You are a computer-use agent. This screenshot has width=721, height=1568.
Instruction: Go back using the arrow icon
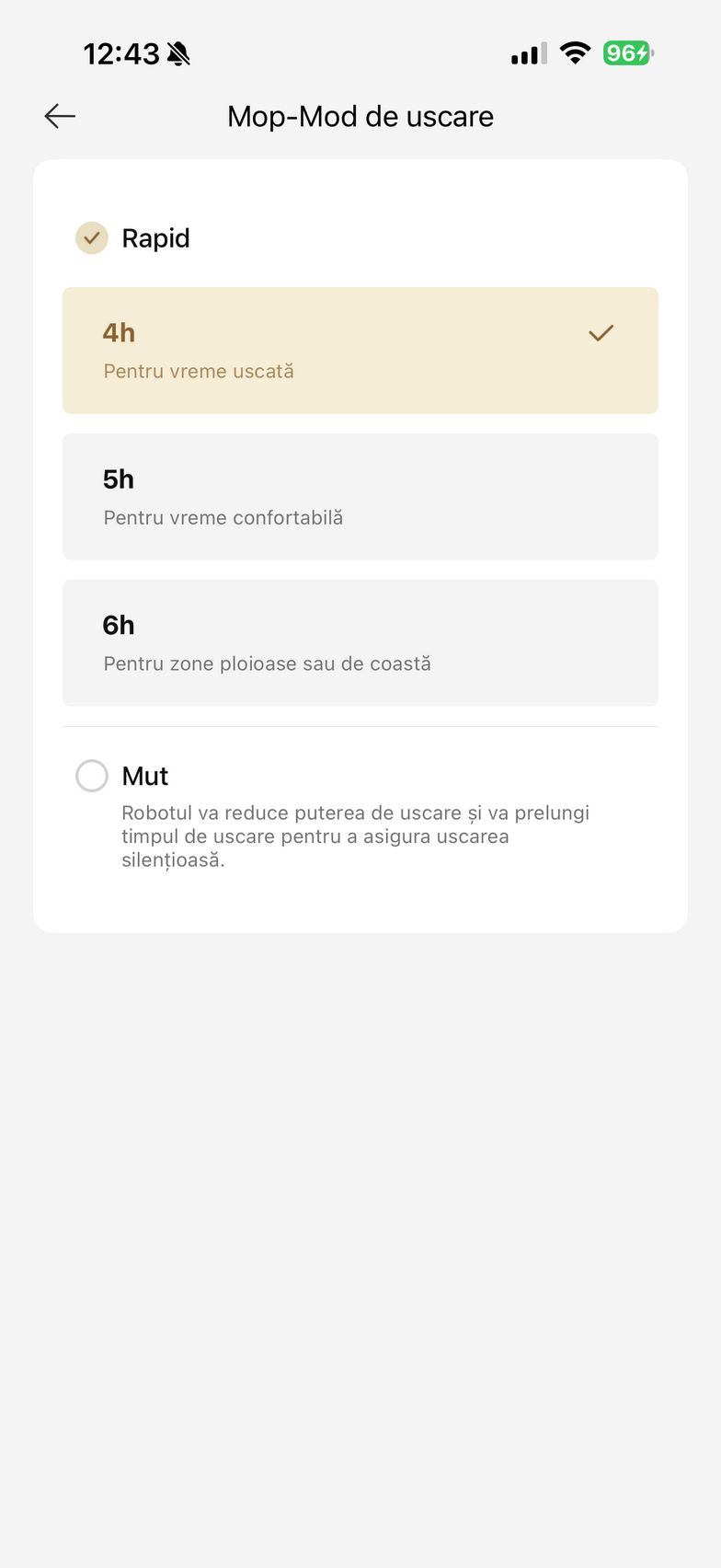[x=60, y=116]
